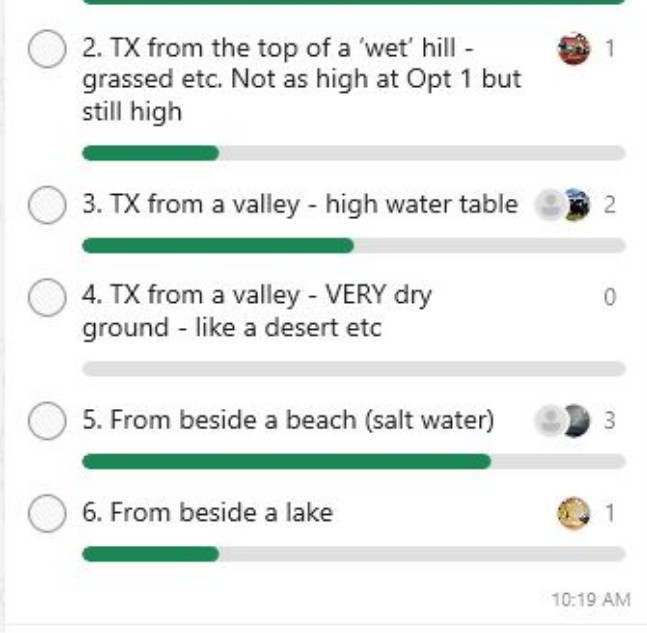Open voter avatar on beside a lake option
Screen dimensions: 647x633
click(x=572, y=514)
